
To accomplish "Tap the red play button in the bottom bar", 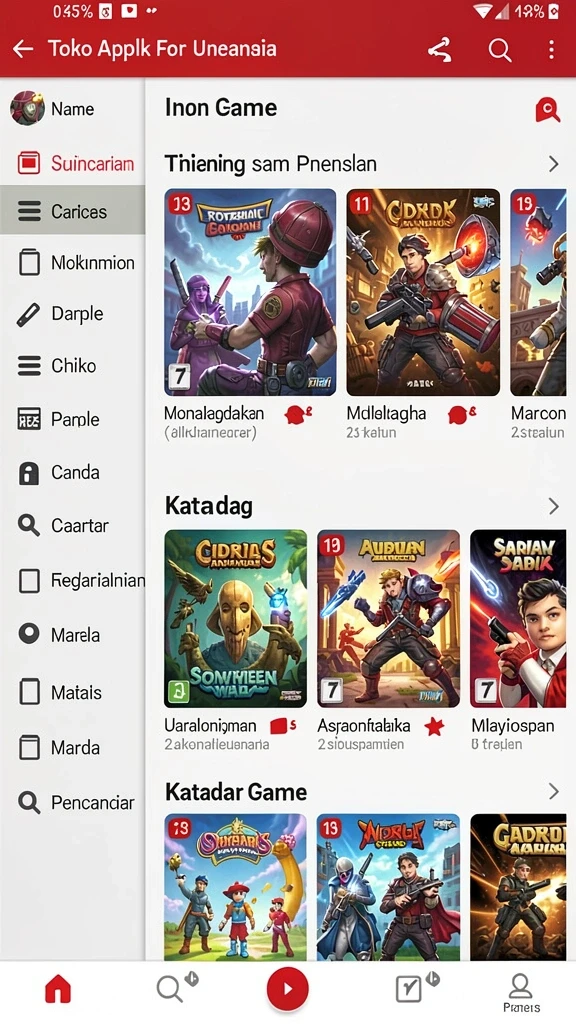I will pyautogui.click(x=287, y=989).
